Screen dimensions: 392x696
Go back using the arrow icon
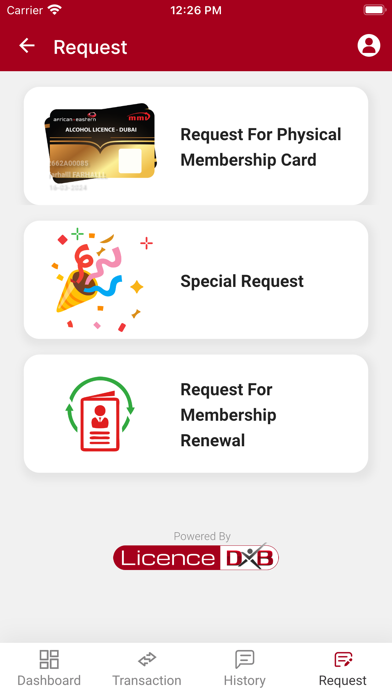27,46
